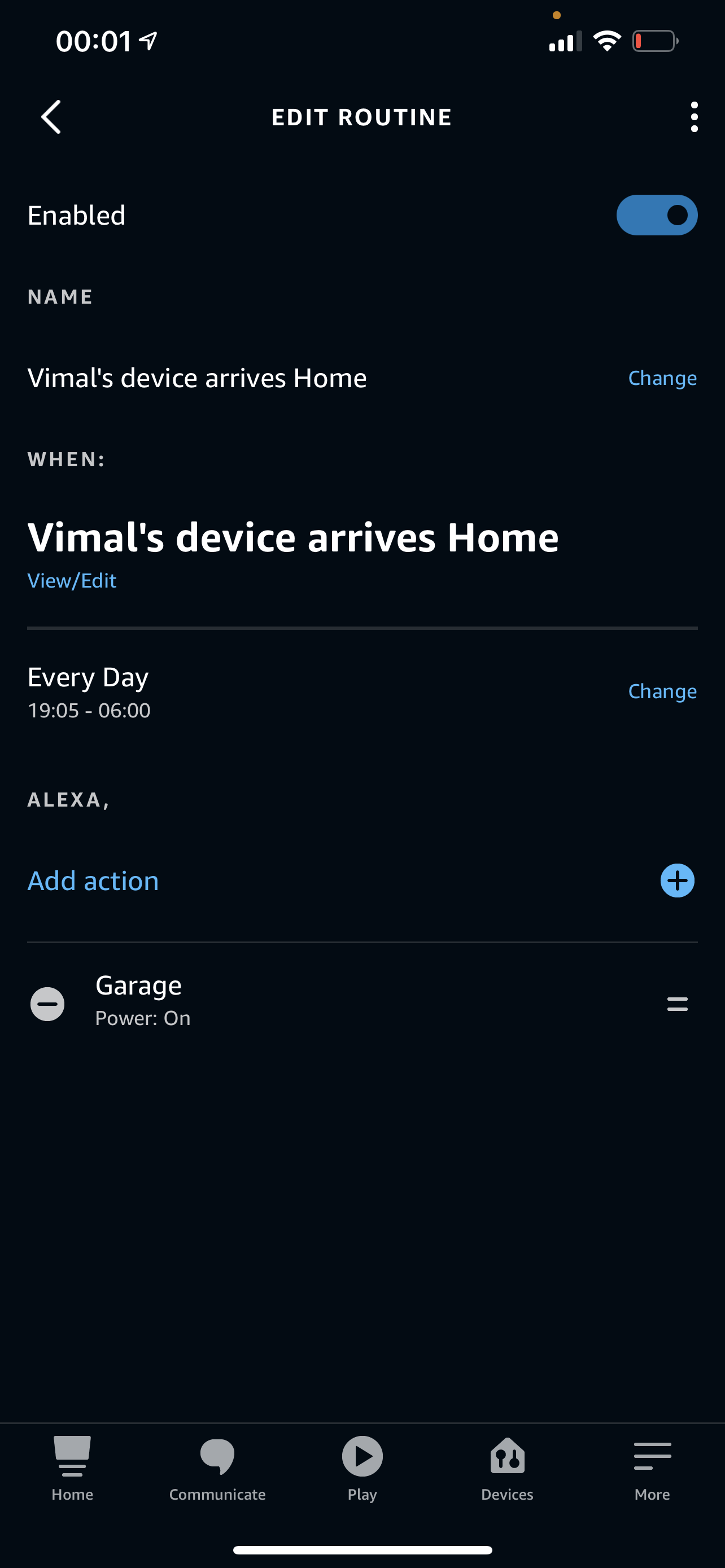Viewport: 725px width, 1568px height.
Task: Change the routine name
Action: click(x=662, y=378)
